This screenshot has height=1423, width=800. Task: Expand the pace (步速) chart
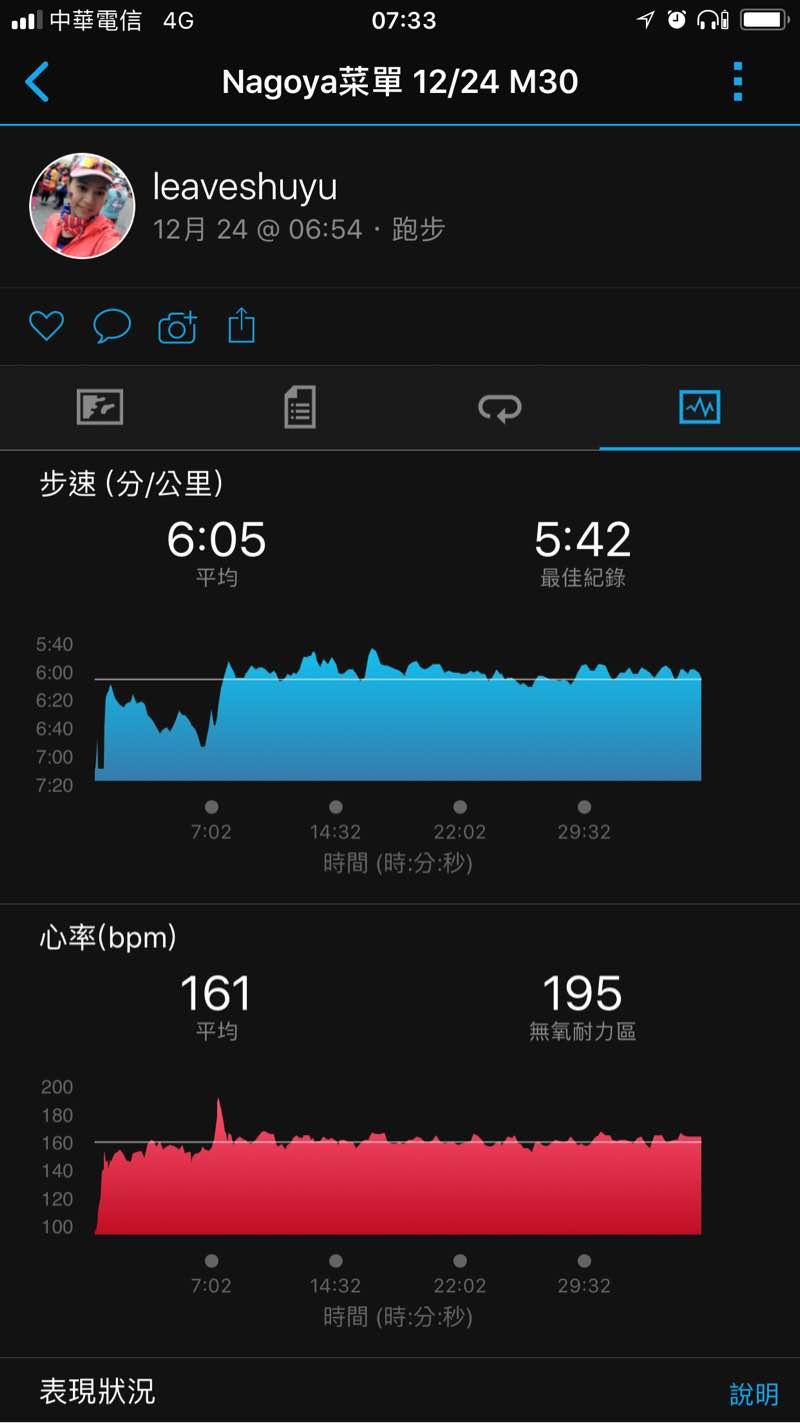click(x=398, y=710)
